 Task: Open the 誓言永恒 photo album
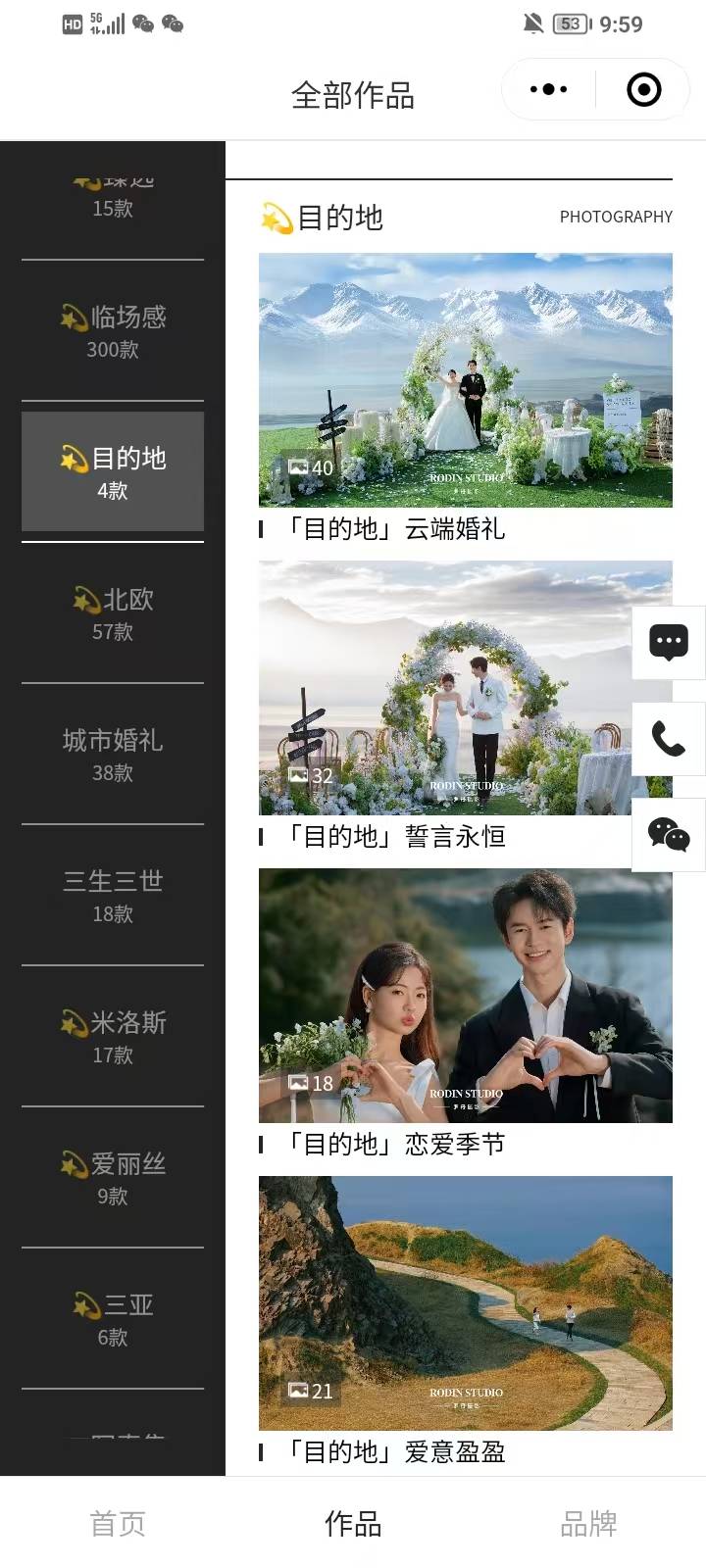coord(441,688)
